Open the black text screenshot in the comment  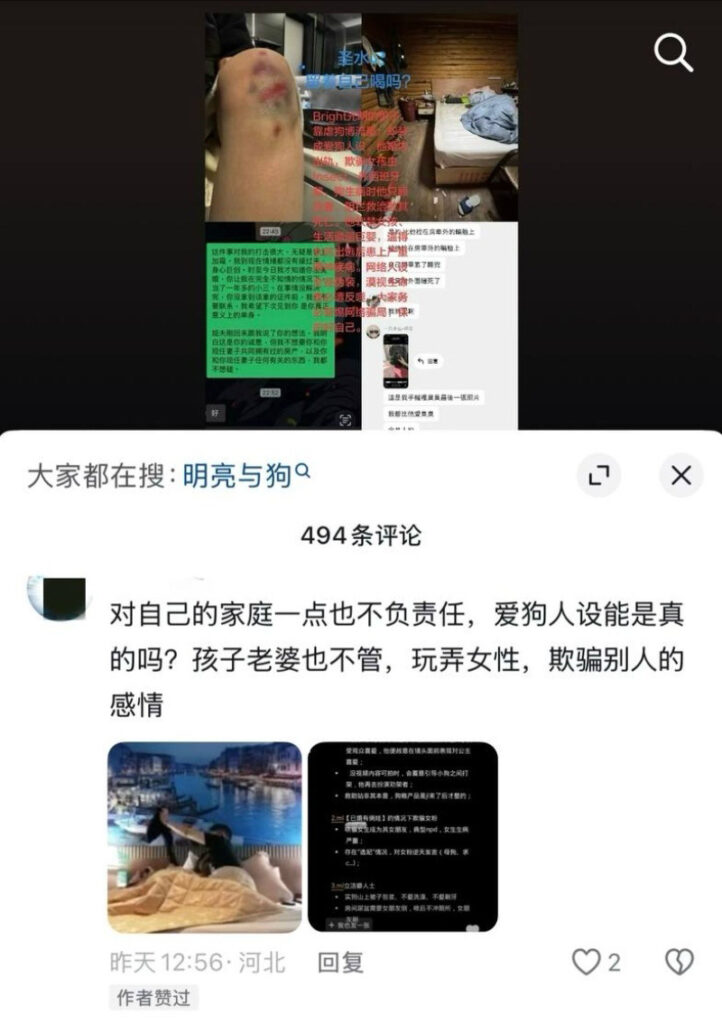point(402,837)
